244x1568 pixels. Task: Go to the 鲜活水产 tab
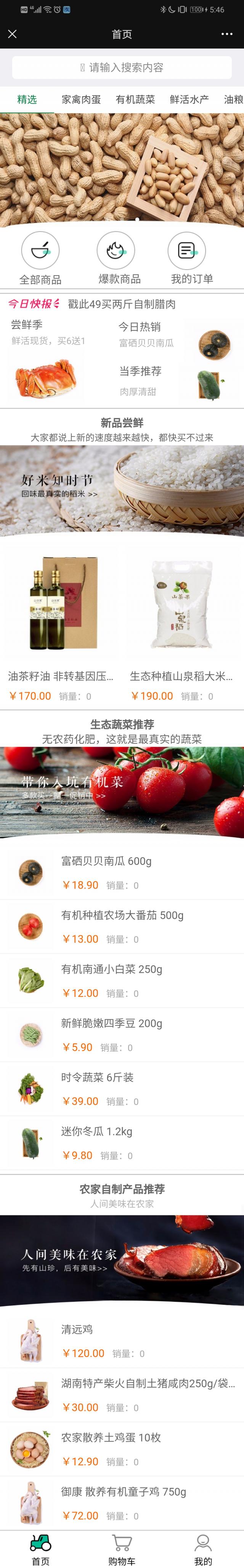coord(189,99)
